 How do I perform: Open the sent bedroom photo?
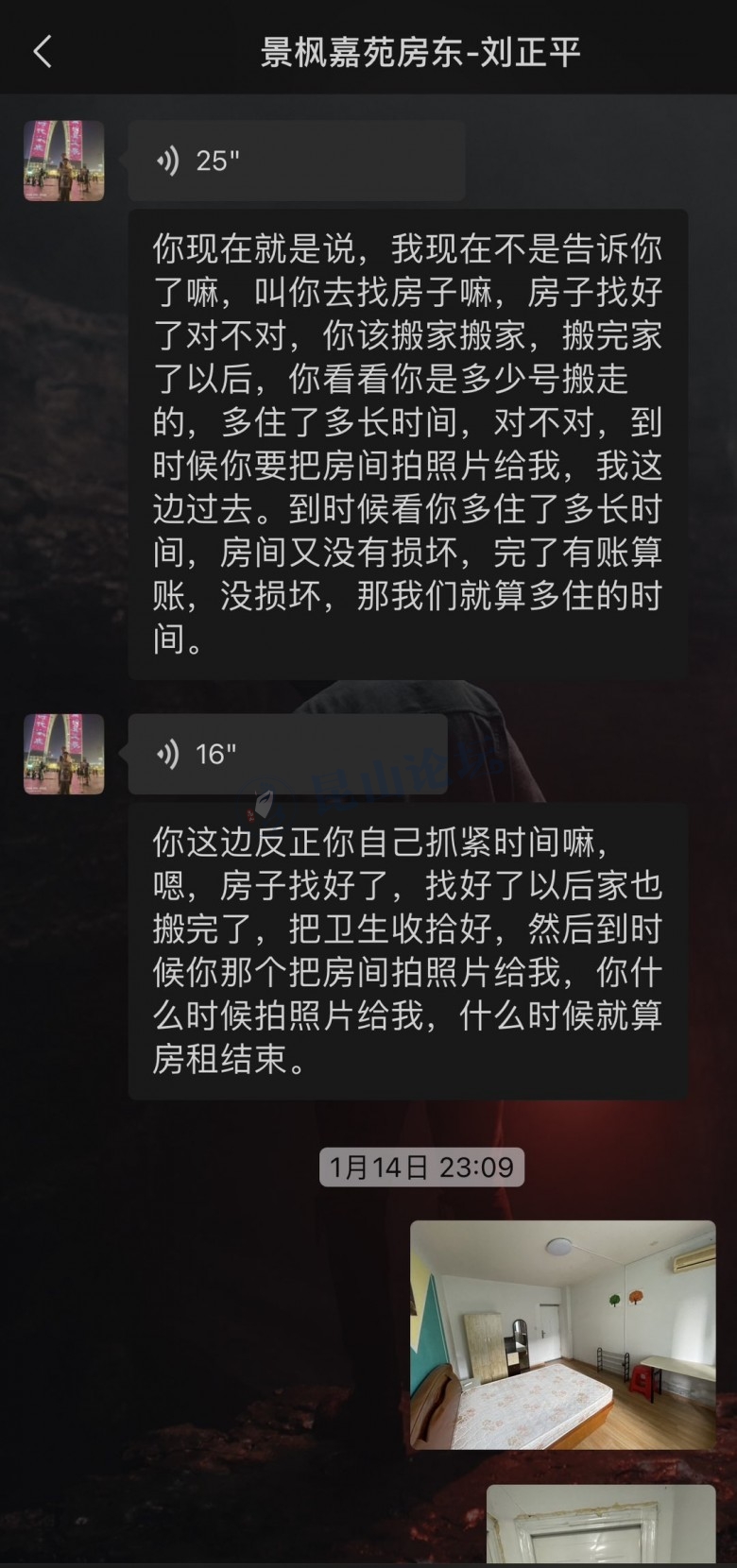click(562, 1335)
